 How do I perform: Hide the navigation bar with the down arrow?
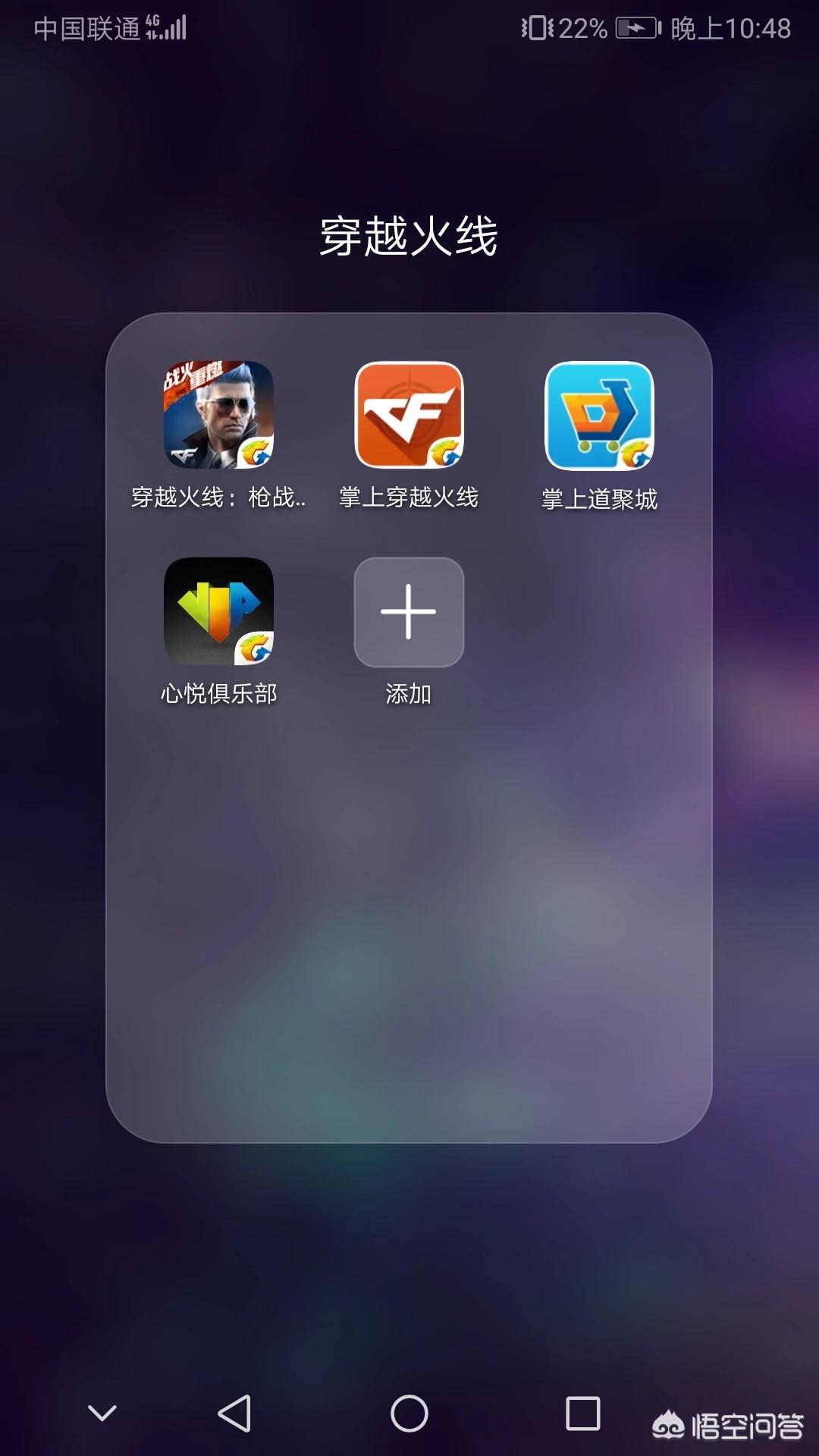tap(102, 1414)
